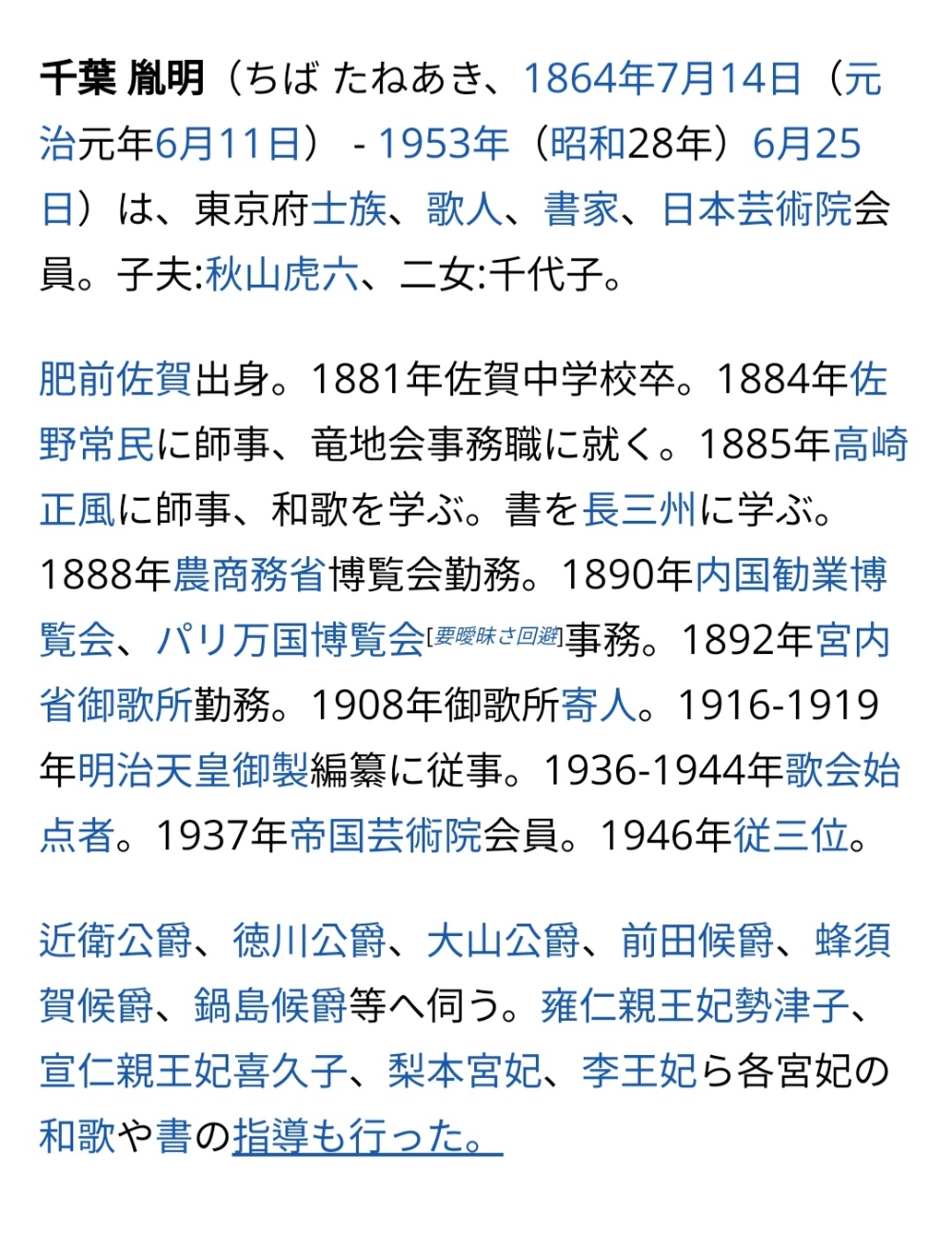Open the 士族 link

point(348,209)
